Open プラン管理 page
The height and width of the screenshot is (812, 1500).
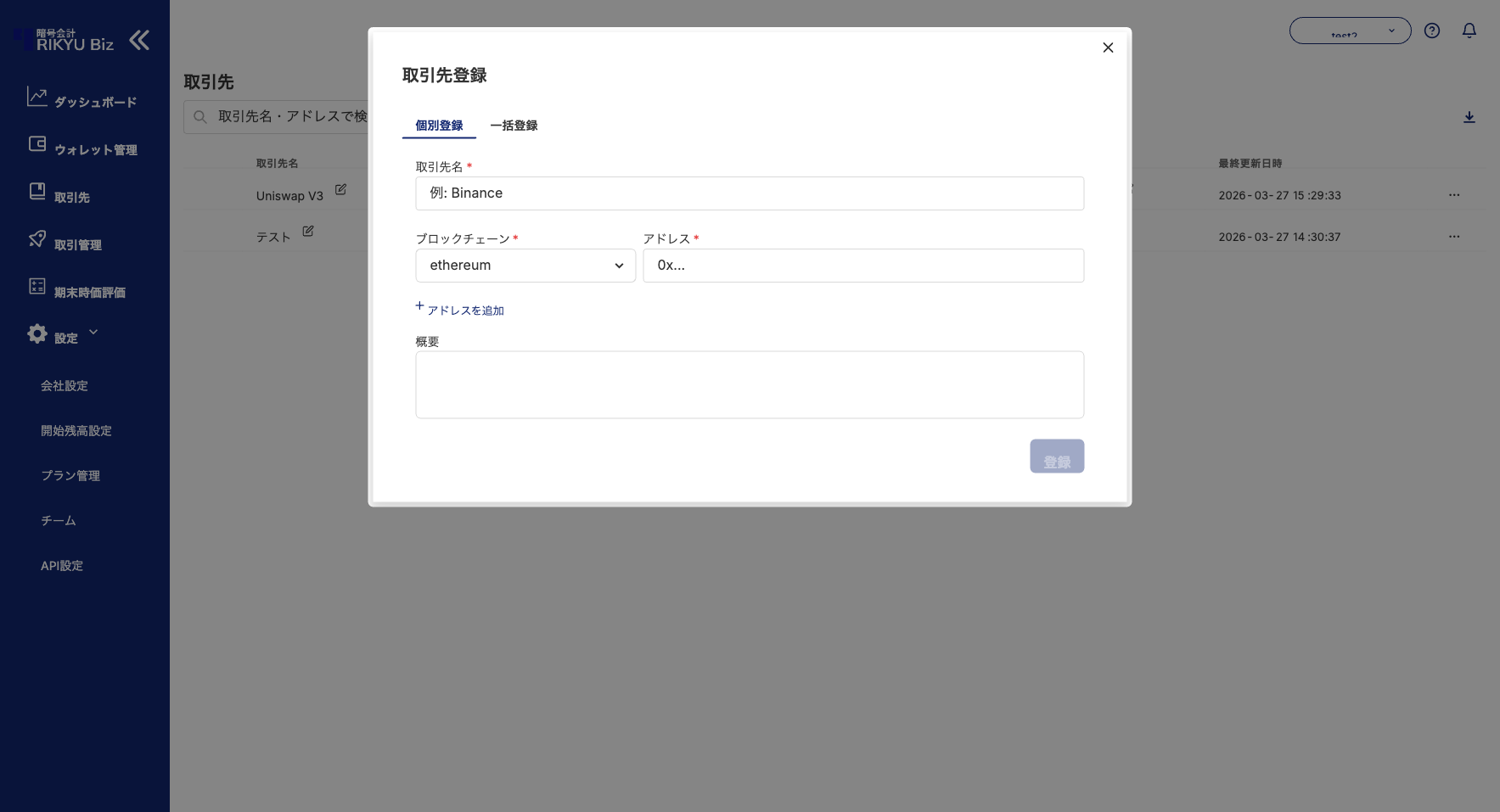point(70,475)
